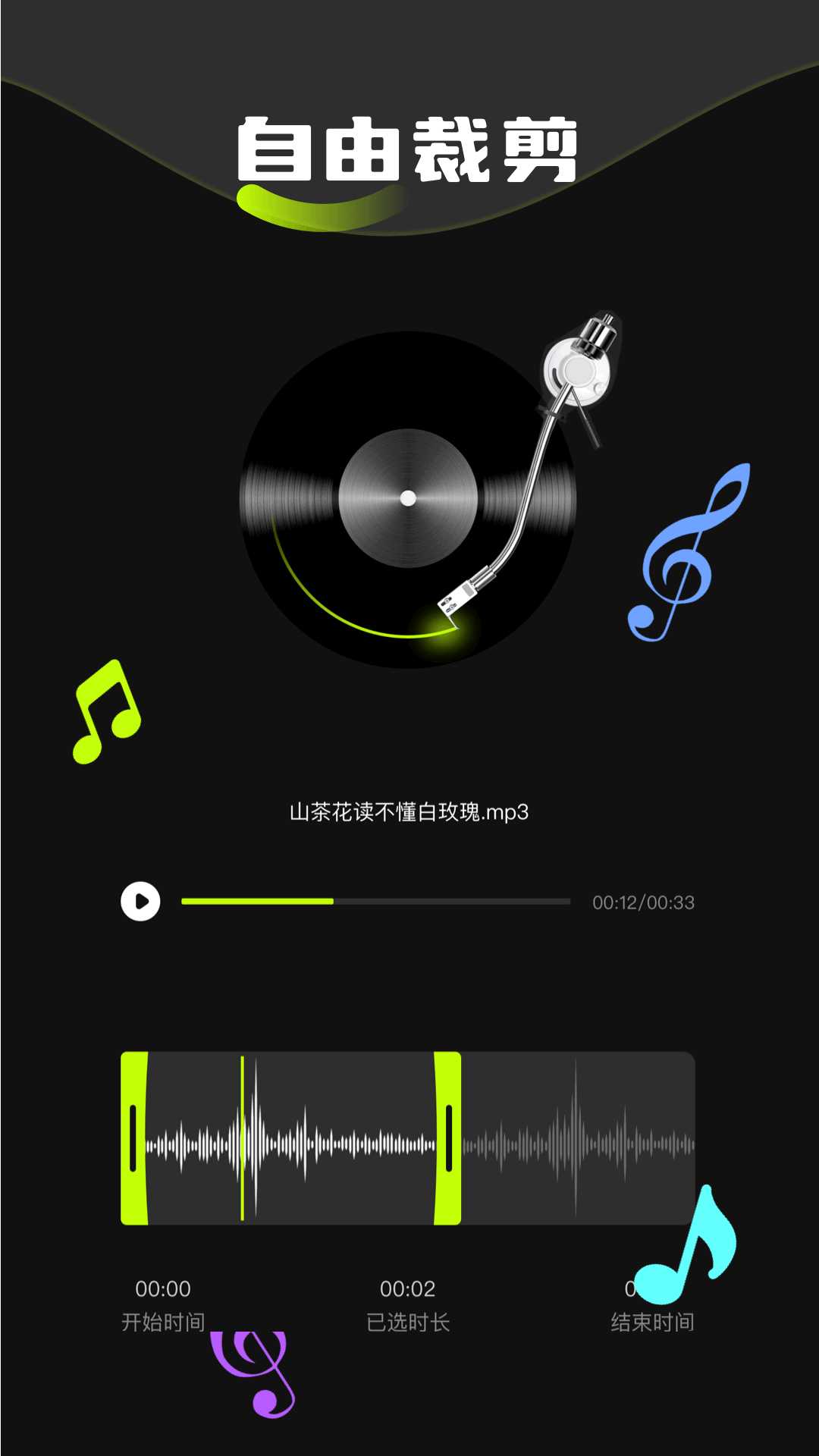819x1456 pixels.
Task: Click the playback progress bar
Action: point(375,902)
